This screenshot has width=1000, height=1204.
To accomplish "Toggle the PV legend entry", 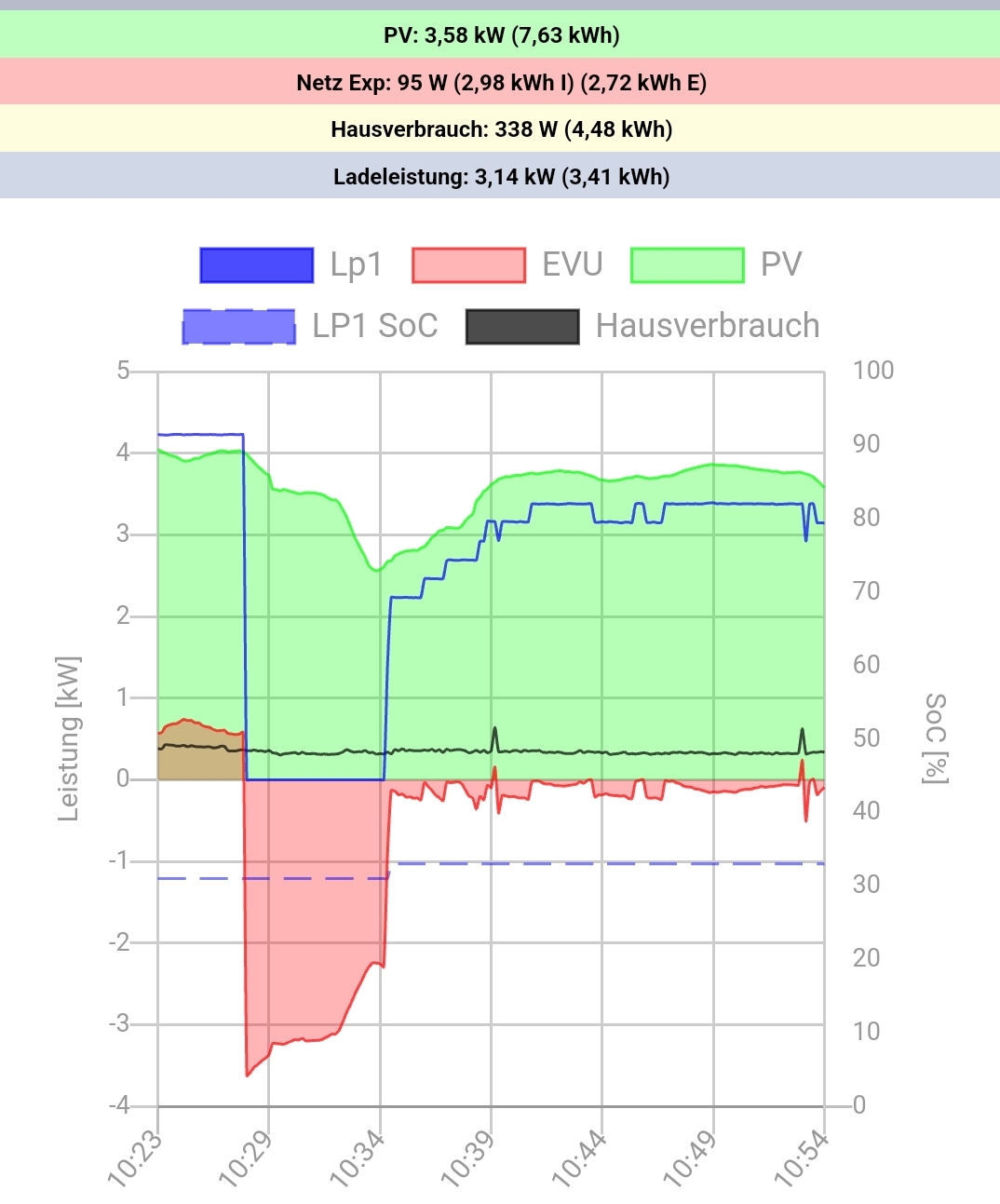I will coord(715,265).
